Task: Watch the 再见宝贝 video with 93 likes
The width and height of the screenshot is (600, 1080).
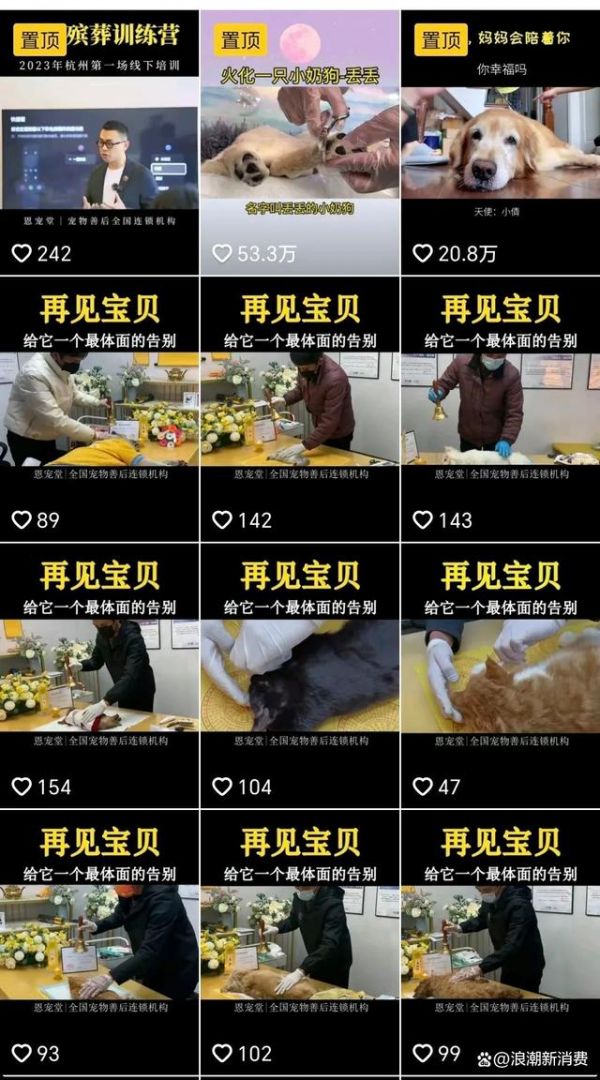Action: (99, 942)
